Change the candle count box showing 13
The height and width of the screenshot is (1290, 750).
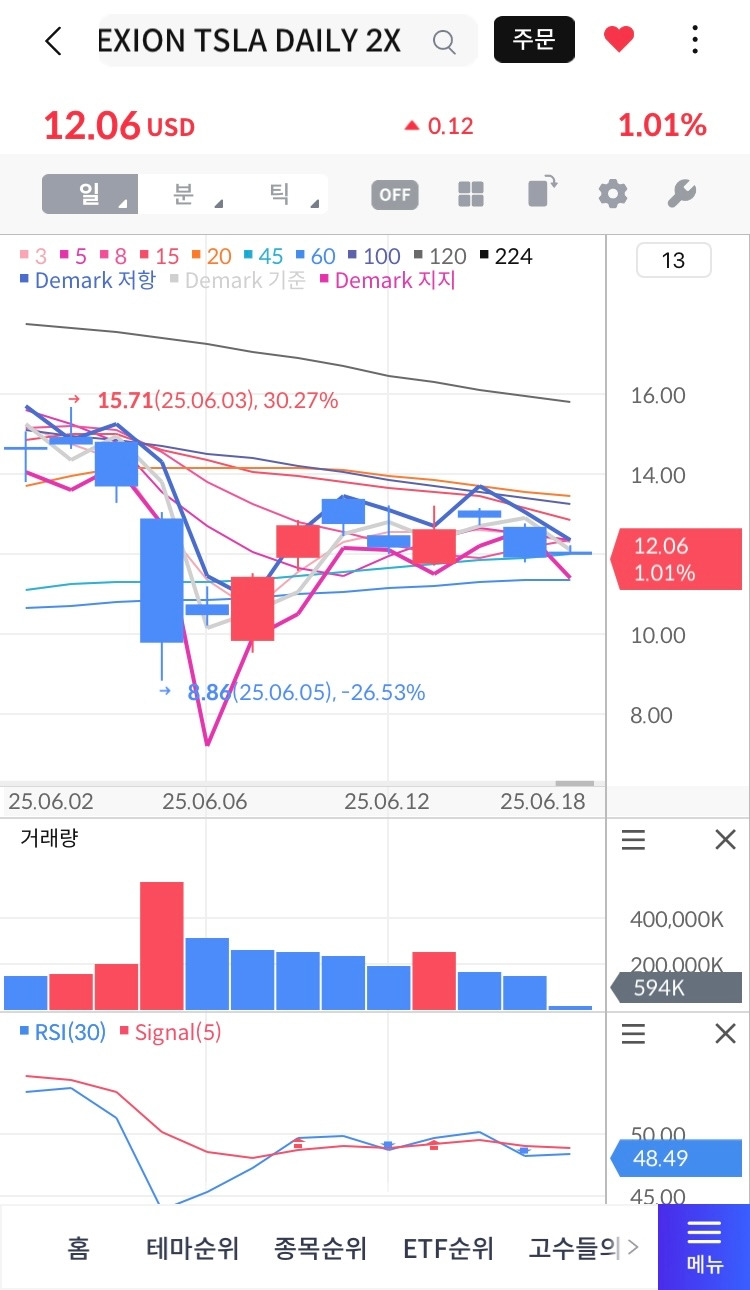[674, 261]
